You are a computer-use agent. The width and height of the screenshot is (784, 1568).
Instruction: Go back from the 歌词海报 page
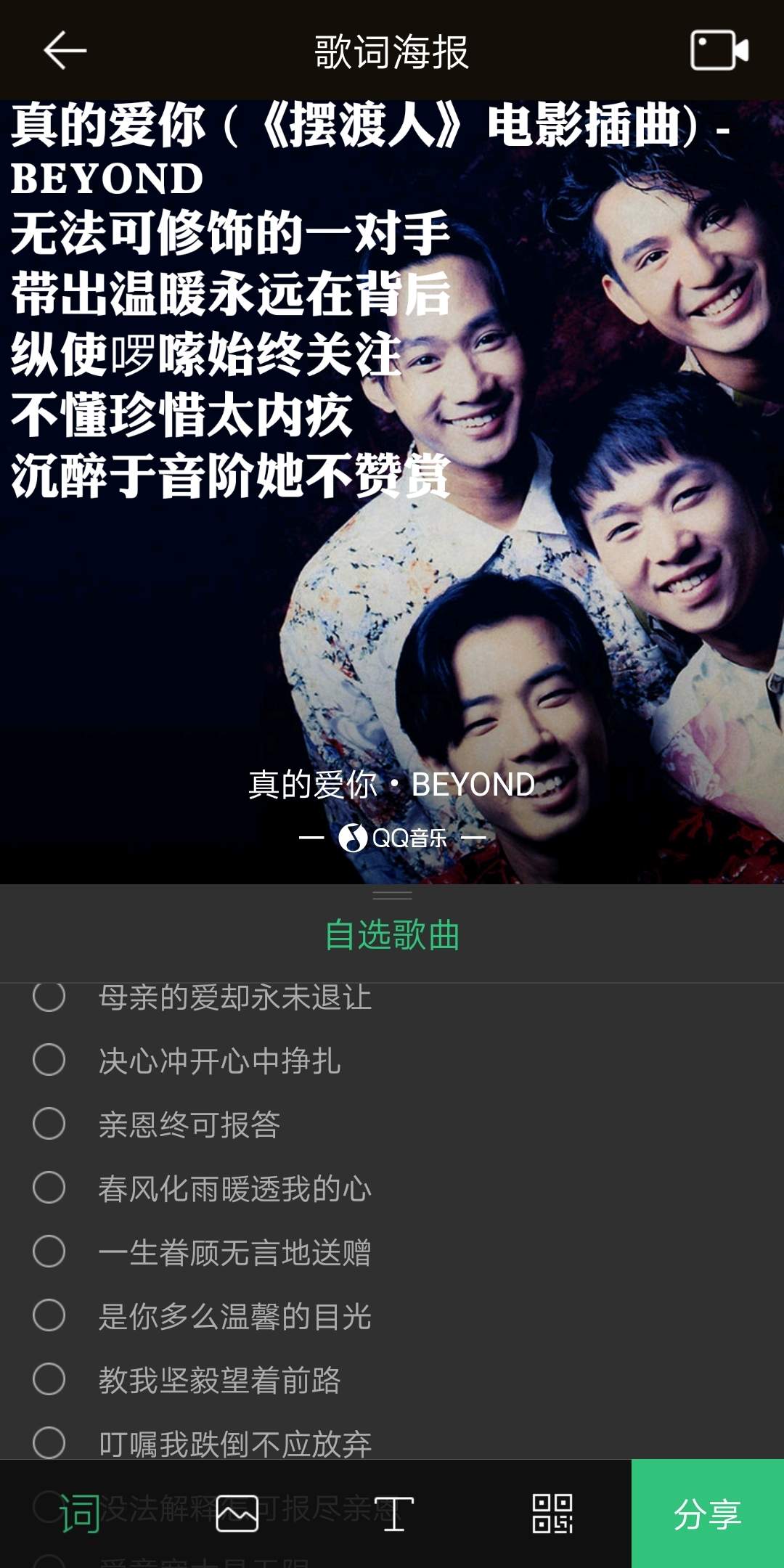coord(65,51)
